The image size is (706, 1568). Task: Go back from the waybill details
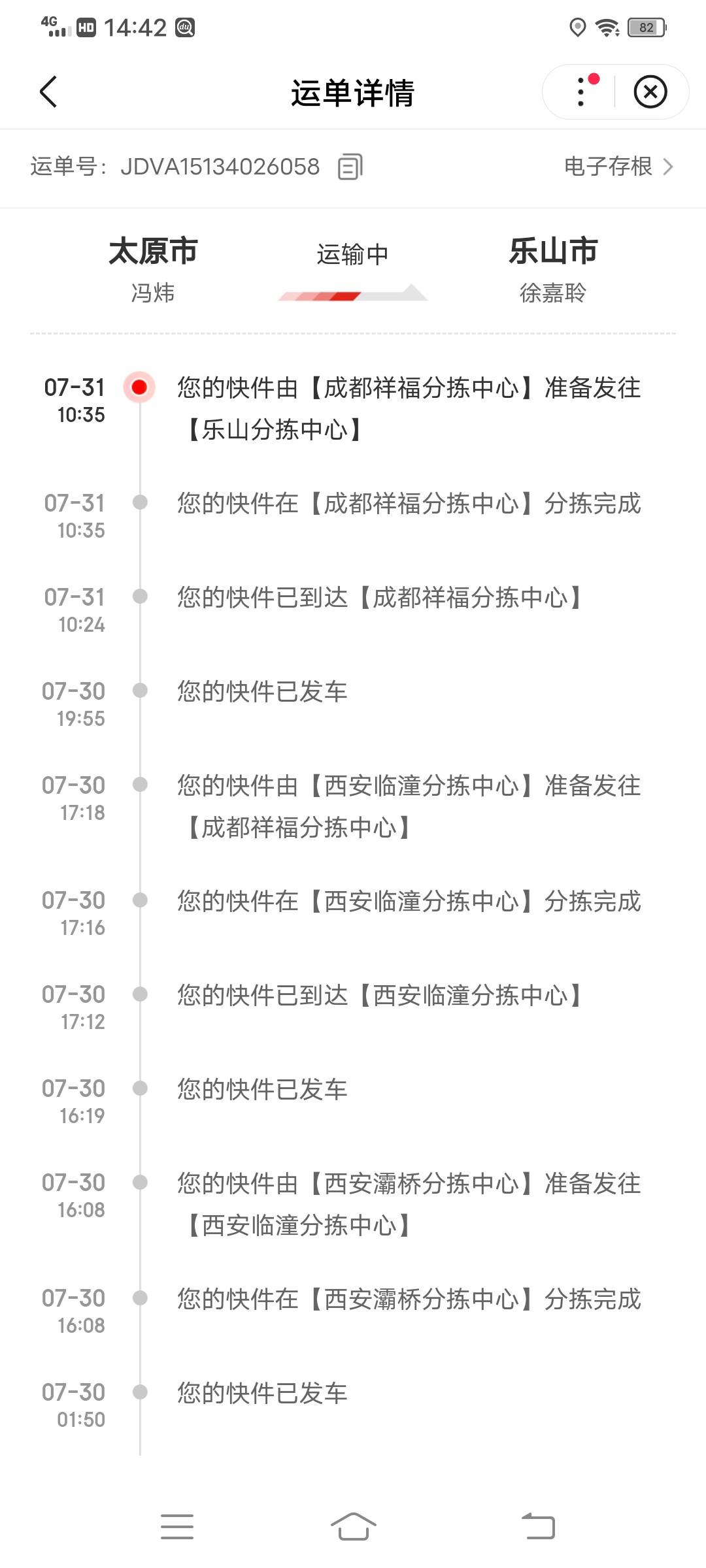coord(49,91)
